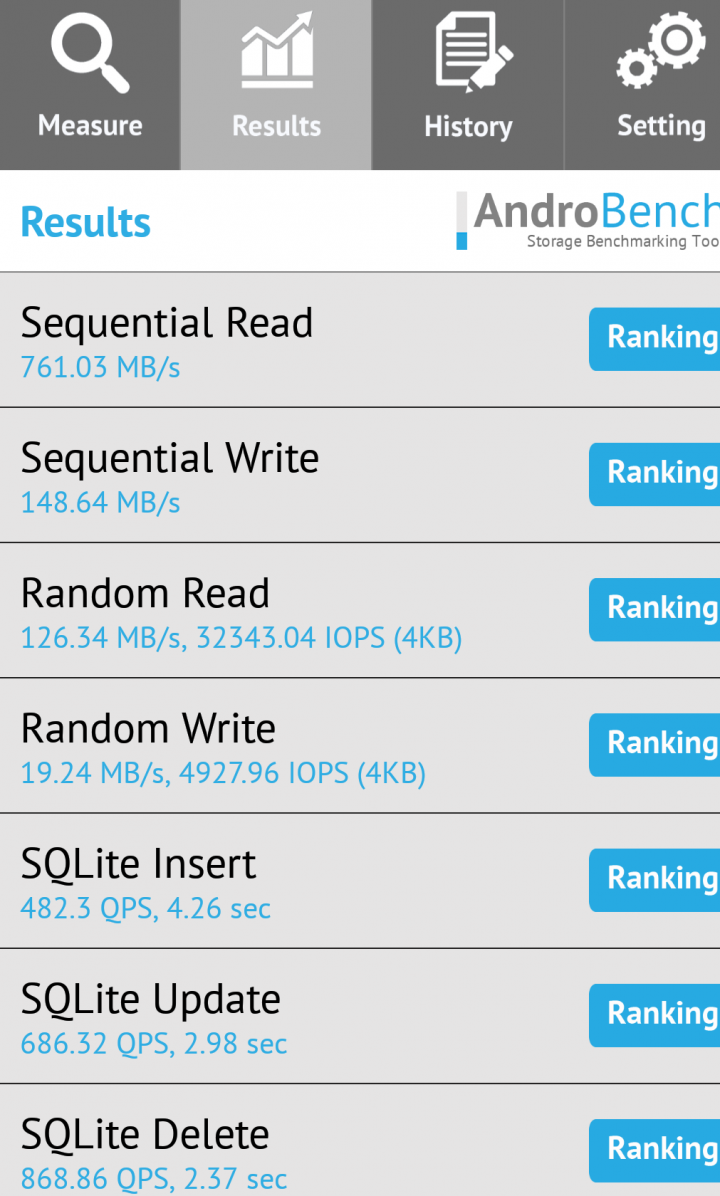This screenshot has width=720, height=1196.
Task: Select the Results tab
Action: (x=276, y=85)
